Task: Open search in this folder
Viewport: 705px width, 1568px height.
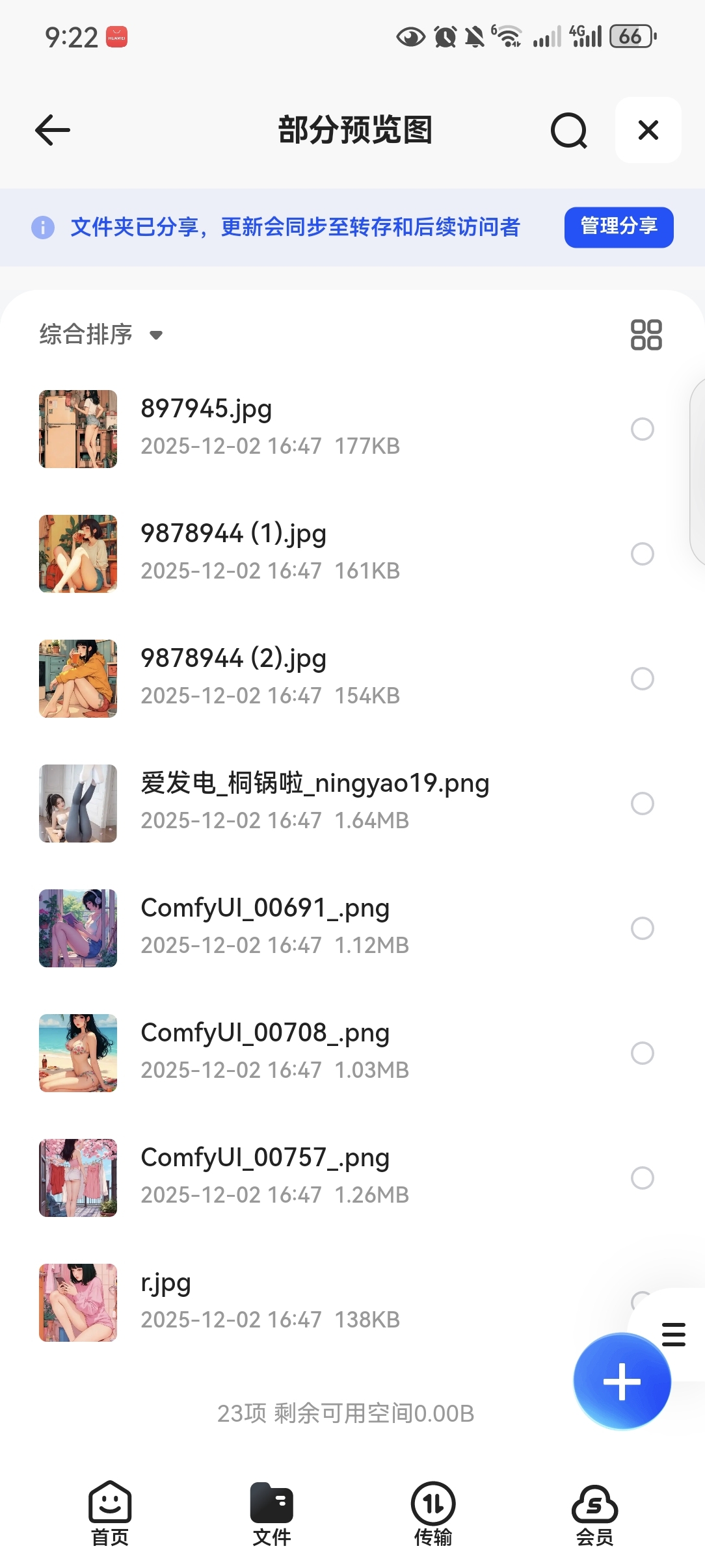Action: tap(568, 131)
